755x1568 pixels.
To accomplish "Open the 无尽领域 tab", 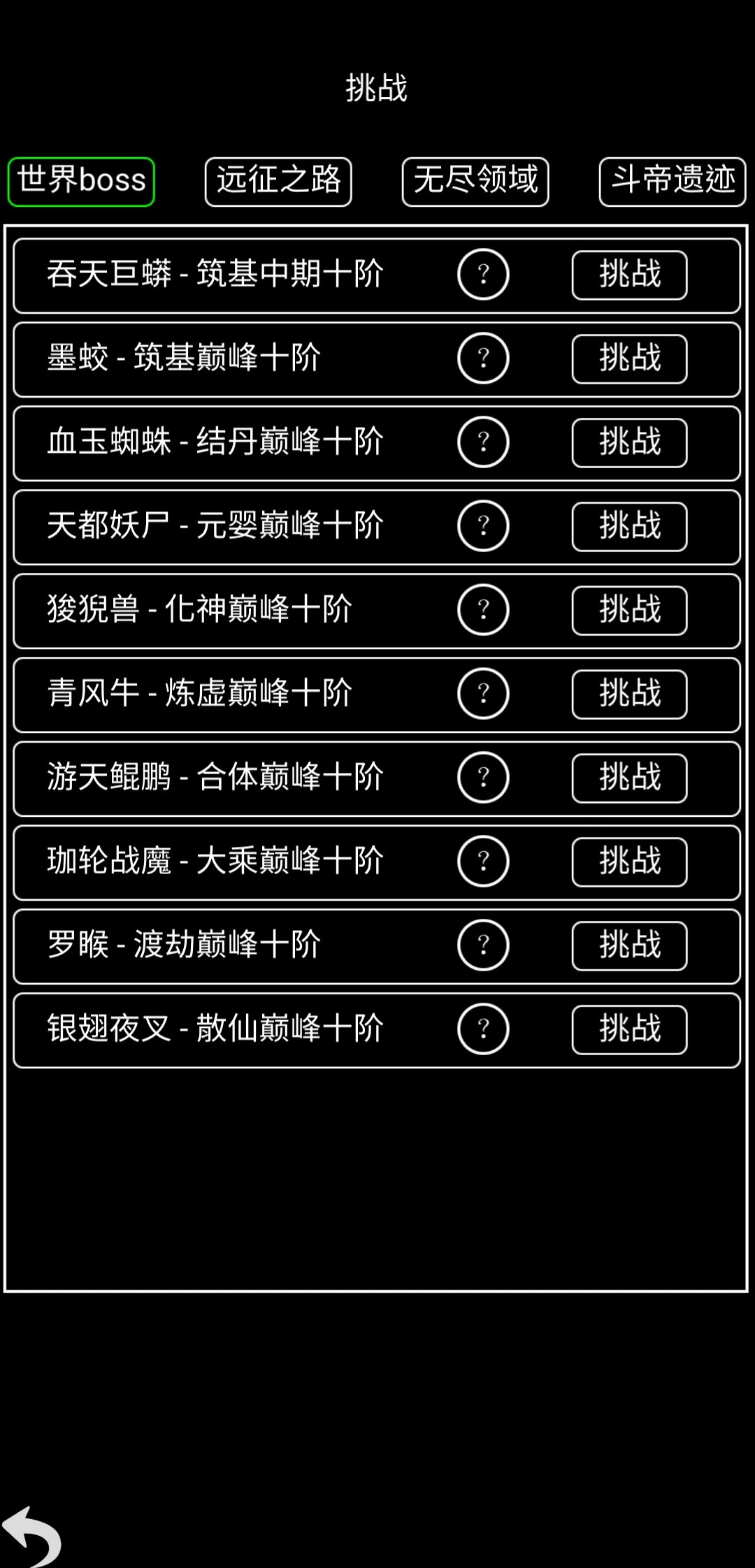I will pos(475,182).
